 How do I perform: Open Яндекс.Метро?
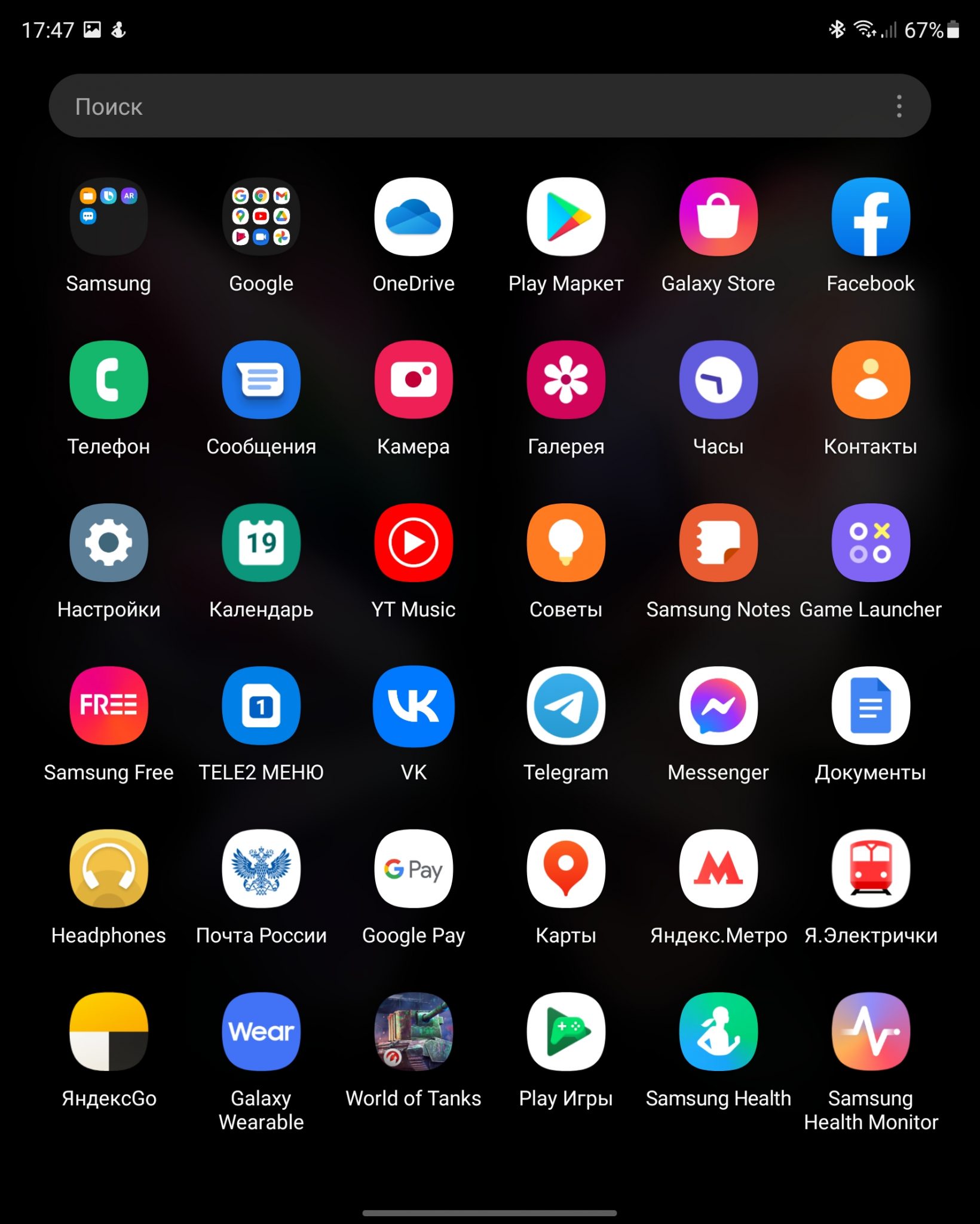click(x=718, y=869)
